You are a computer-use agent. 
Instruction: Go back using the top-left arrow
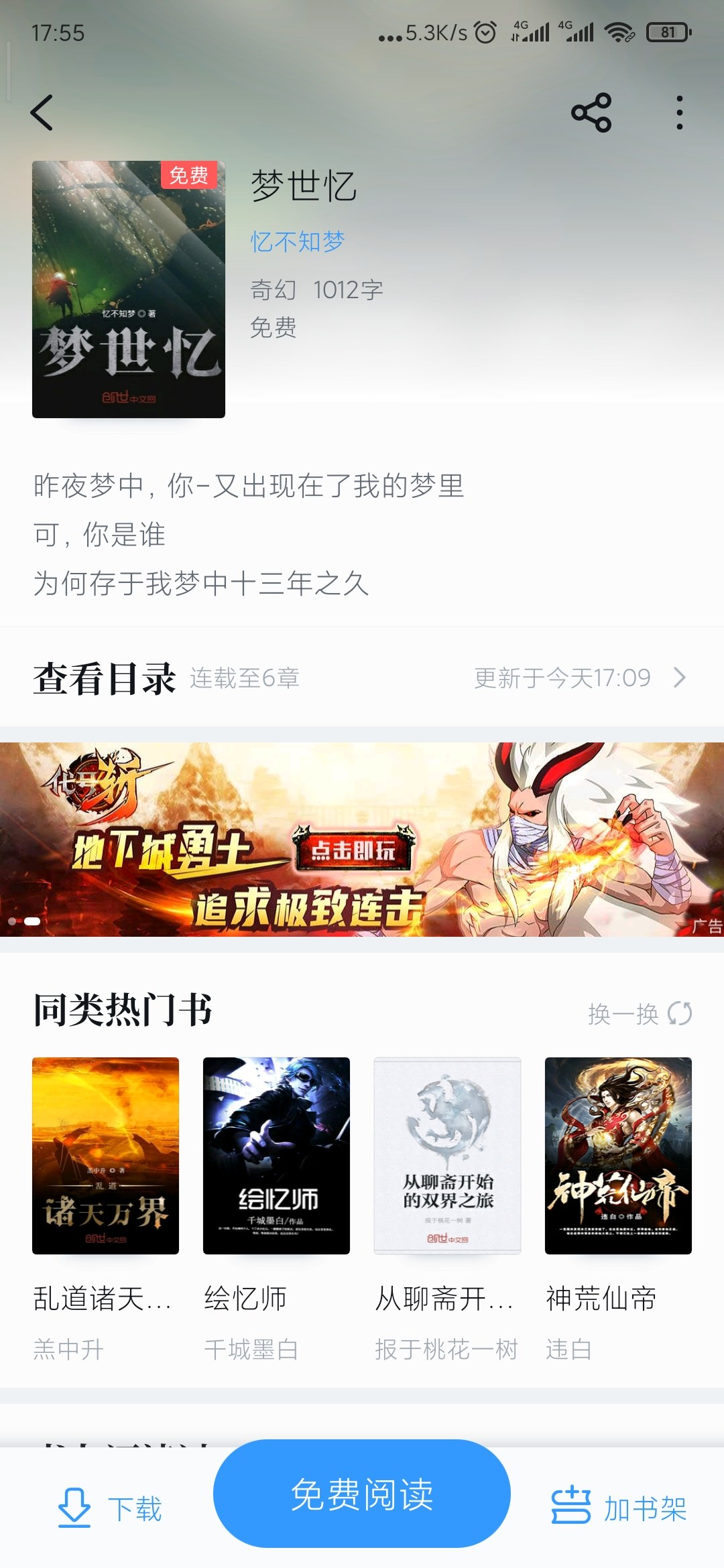42,112
